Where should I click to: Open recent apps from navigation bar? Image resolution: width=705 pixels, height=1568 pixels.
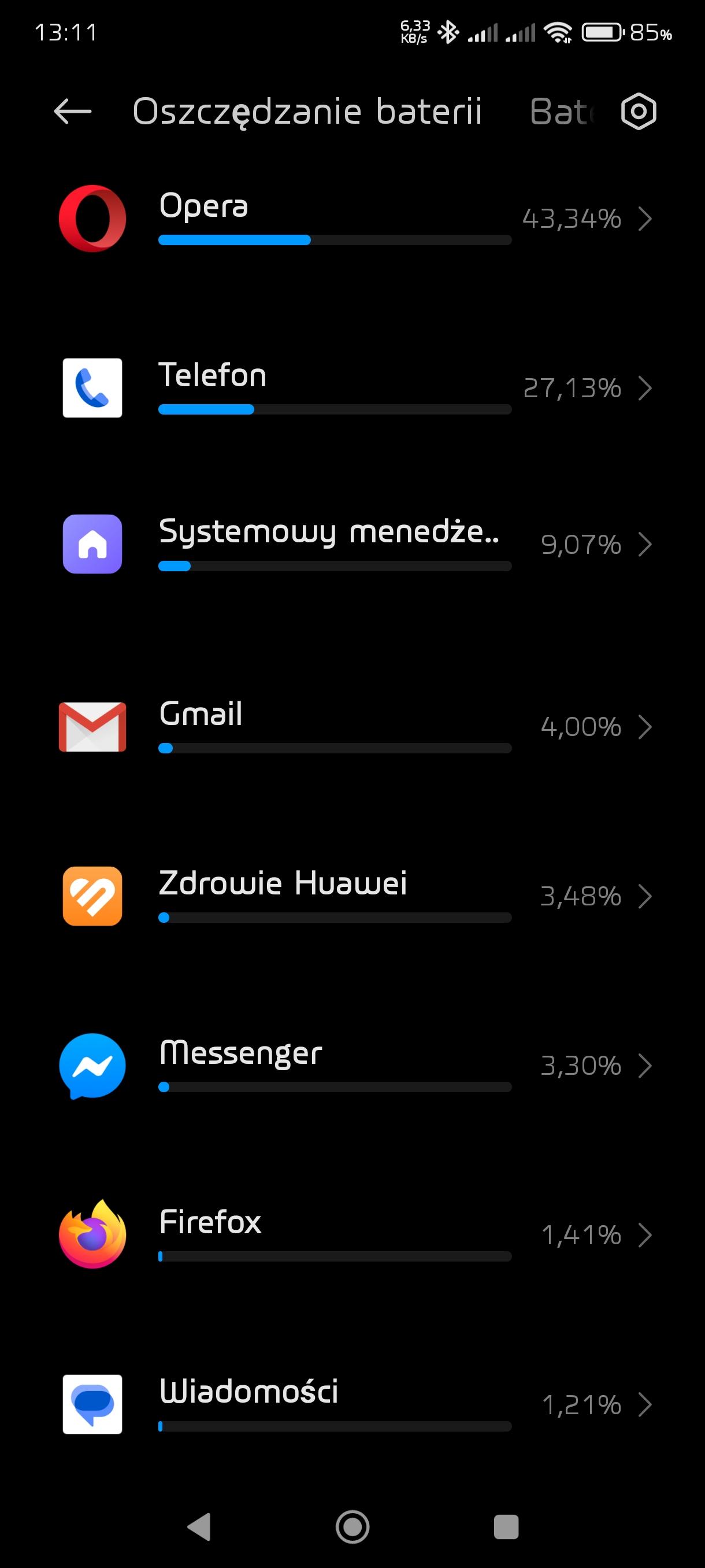click(x=506, y=1526)
